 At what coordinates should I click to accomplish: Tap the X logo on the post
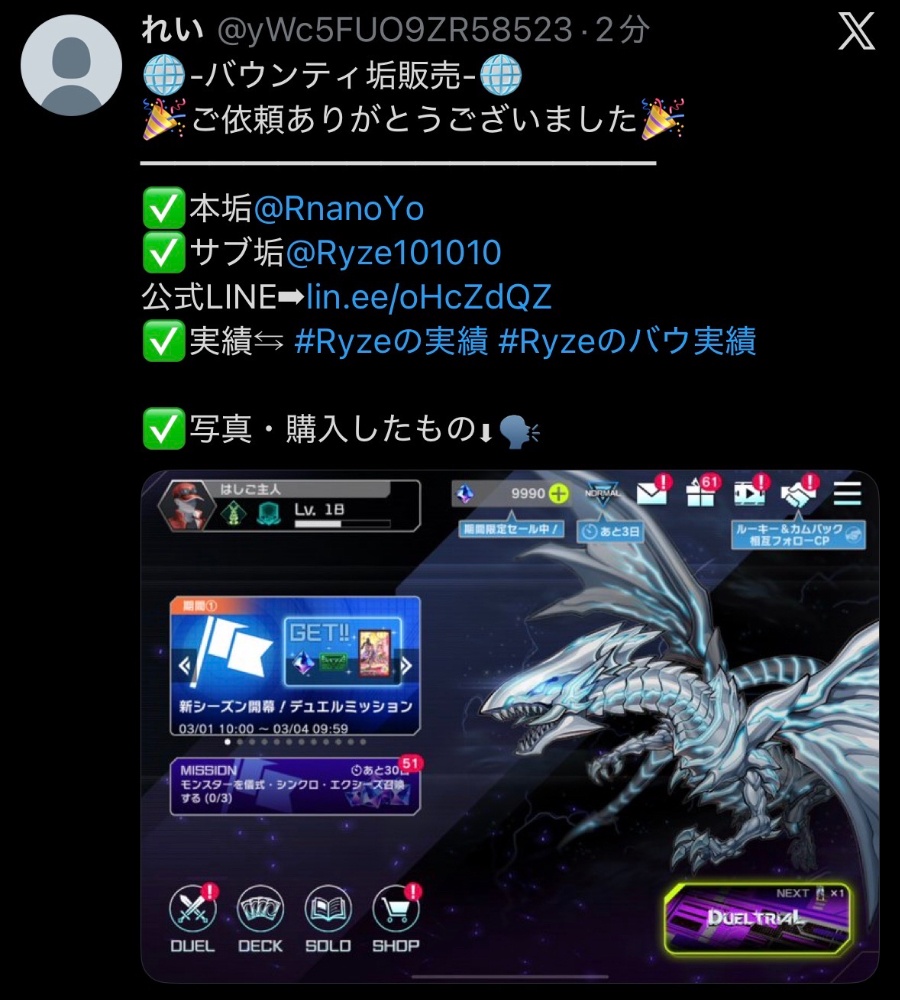click(856, 33)
